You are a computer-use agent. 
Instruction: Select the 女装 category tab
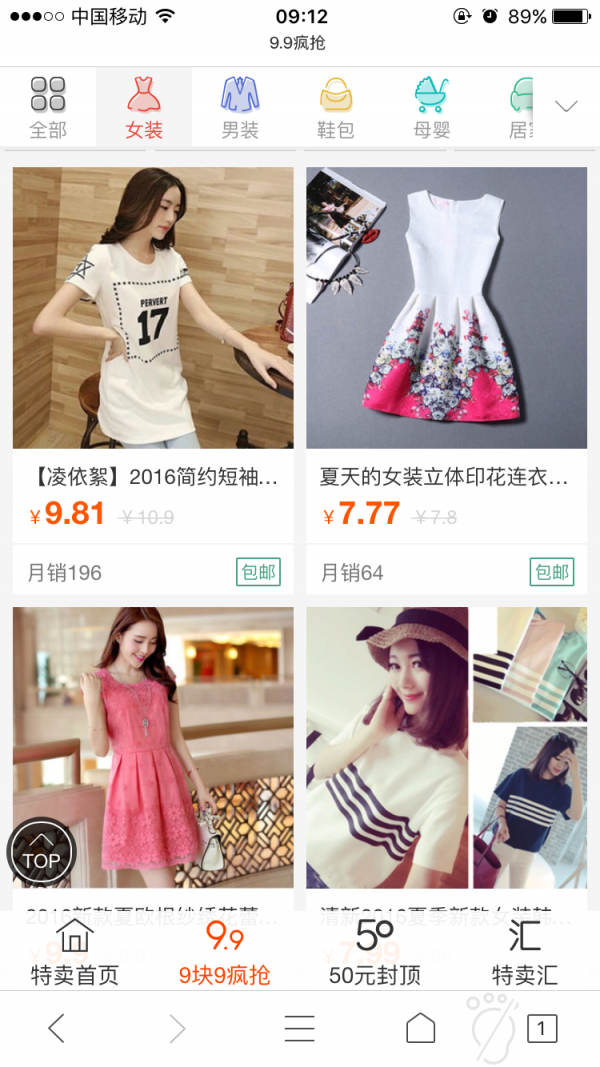point(144,107)
